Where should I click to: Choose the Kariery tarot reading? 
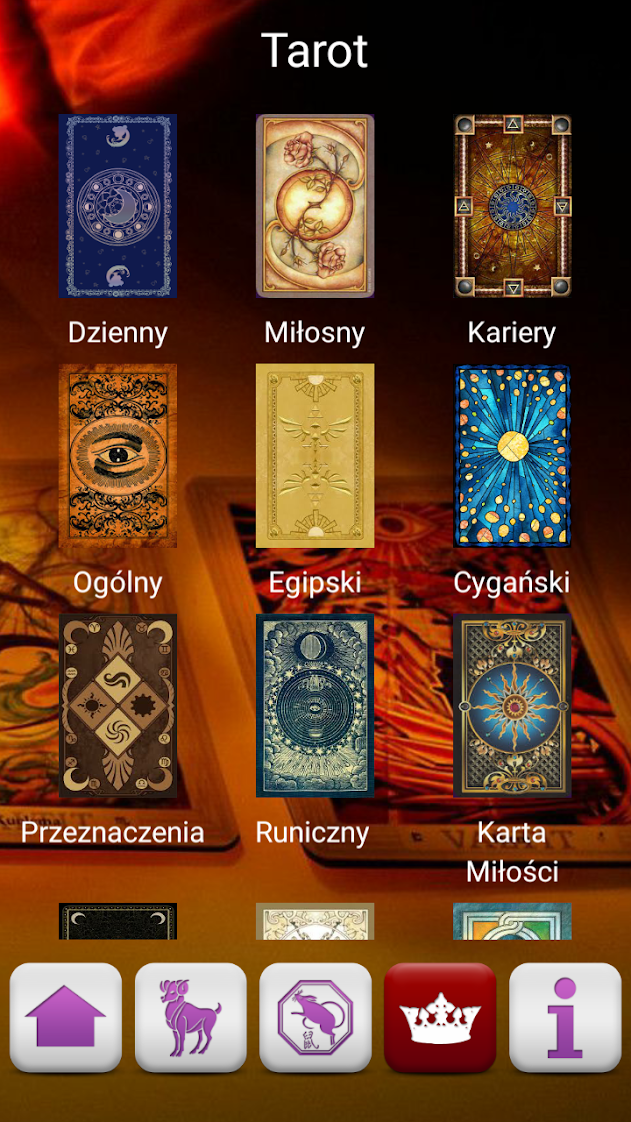point(512,206)
